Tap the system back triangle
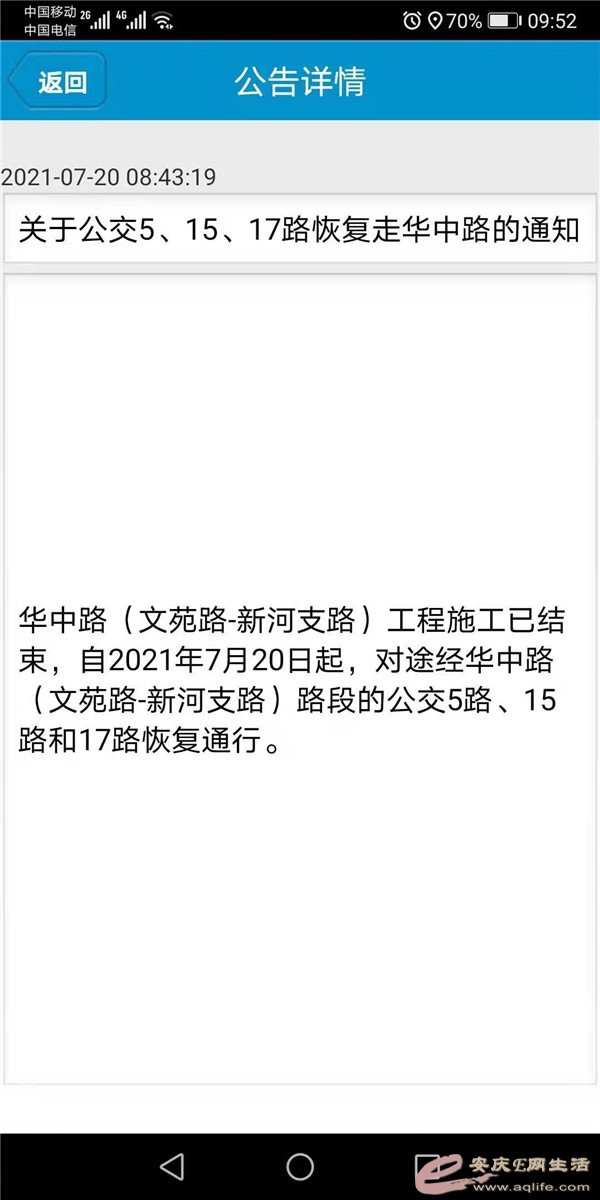The width and height of the screenshot is (600, 1200). (172, 1166)
